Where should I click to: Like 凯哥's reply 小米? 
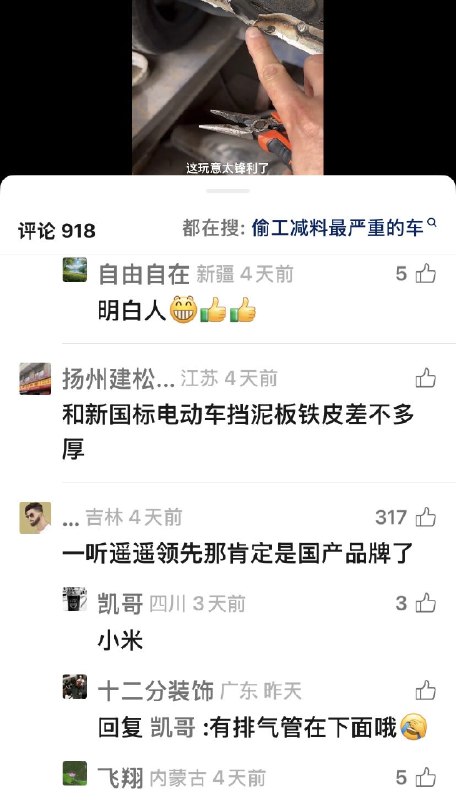(425, 603)
